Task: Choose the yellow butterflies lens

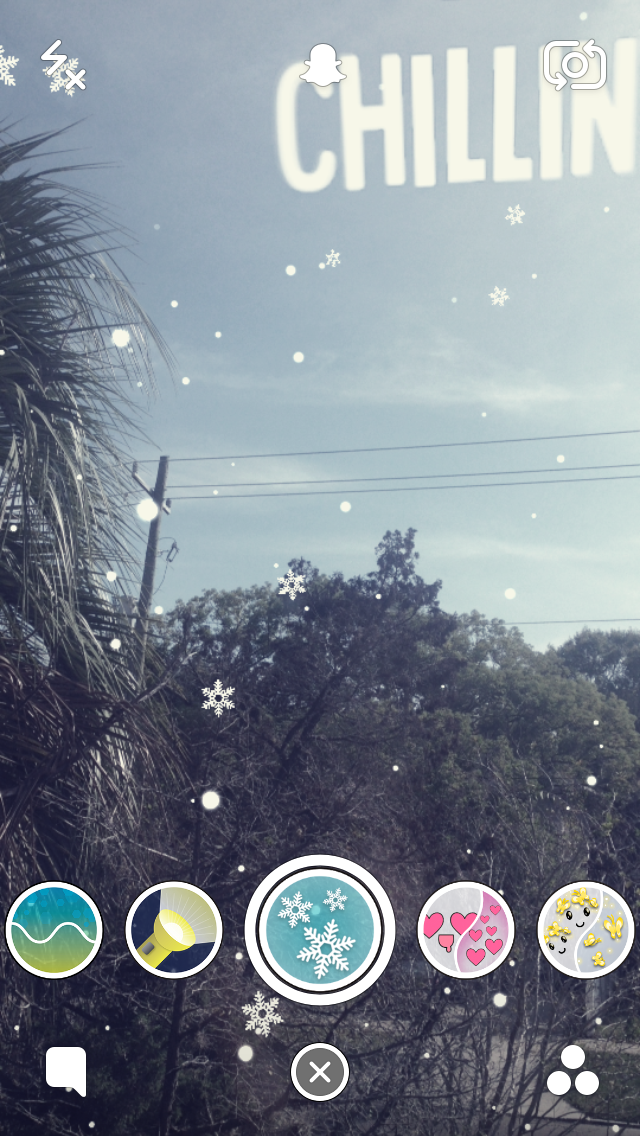Action: (x=586, y=930)
